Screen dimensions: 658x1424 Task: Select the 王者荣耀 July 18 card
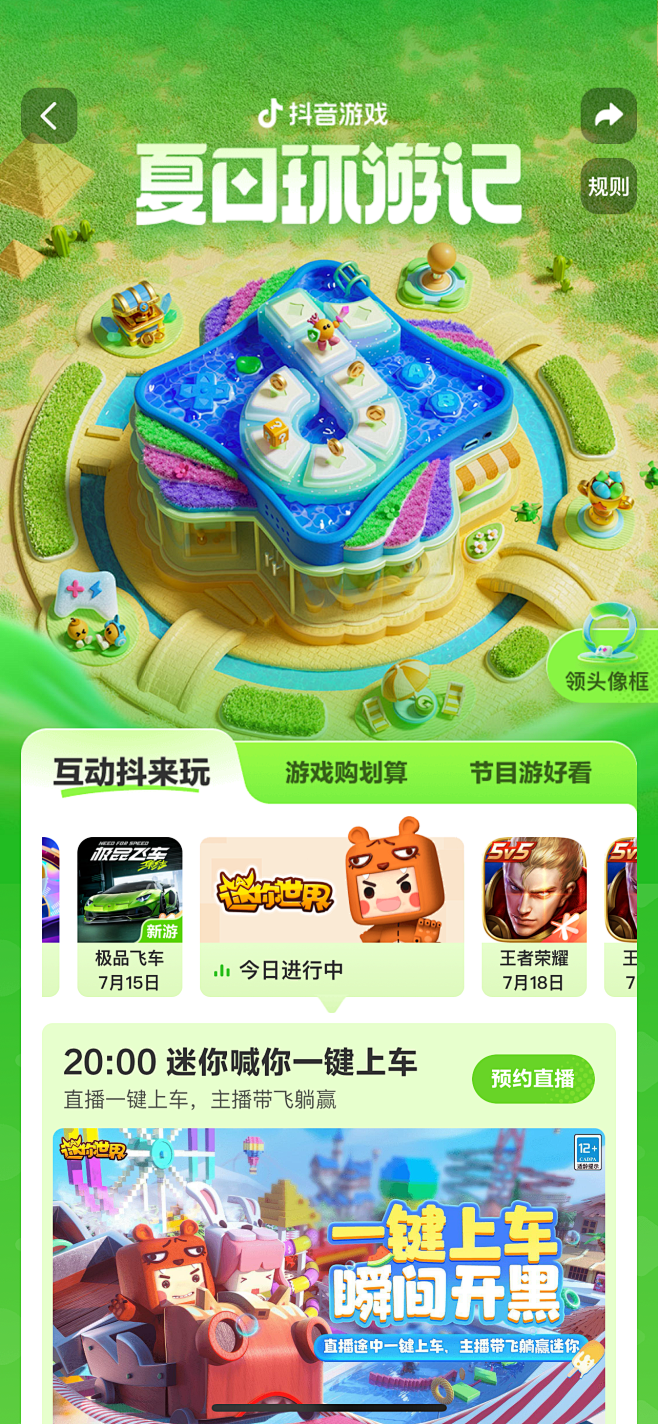tap(534, 916)
